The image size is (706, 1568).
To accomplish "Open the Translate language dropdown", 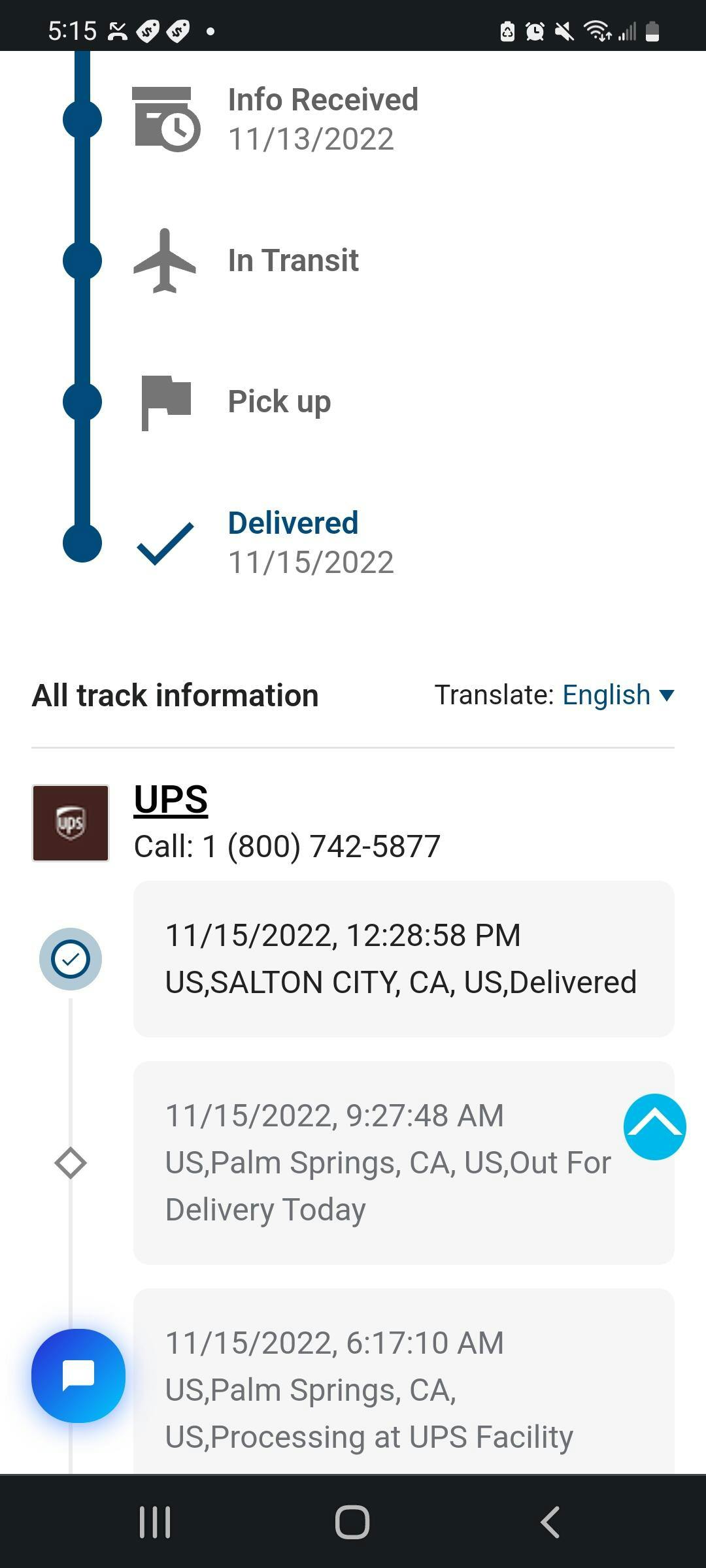I will 617,695.
